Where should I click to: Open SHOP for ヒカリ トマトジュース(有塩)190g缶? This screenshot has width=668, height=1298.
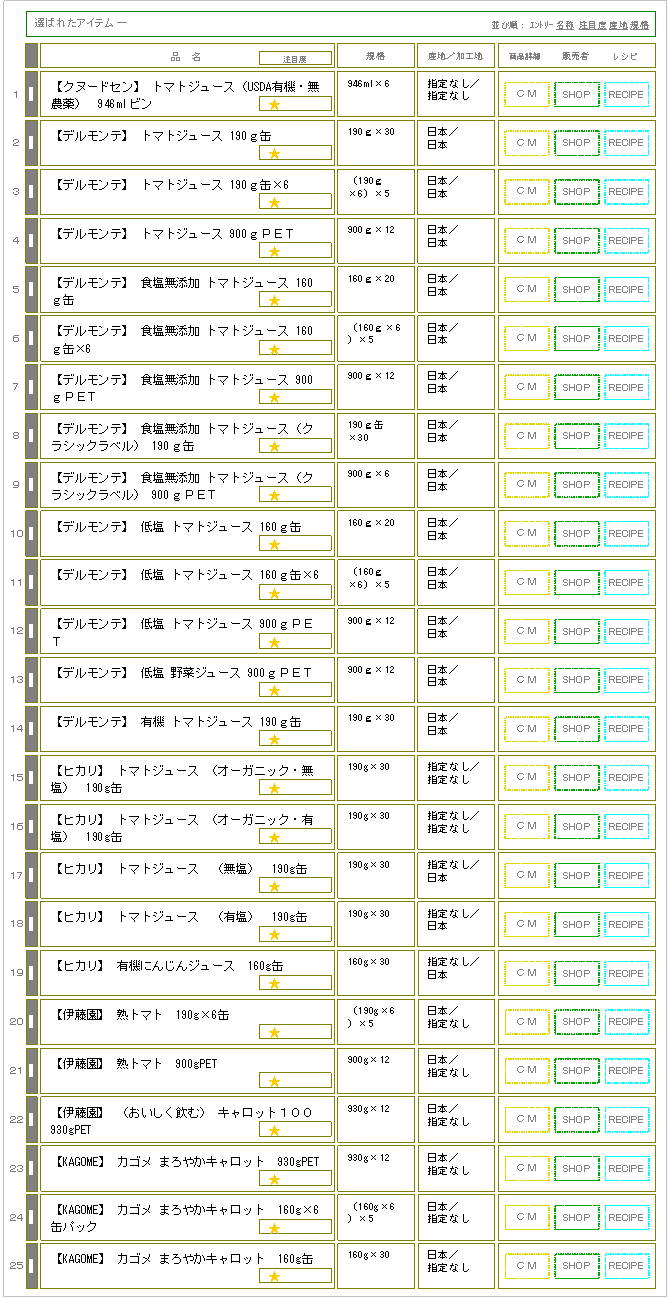tap(576, 924)
